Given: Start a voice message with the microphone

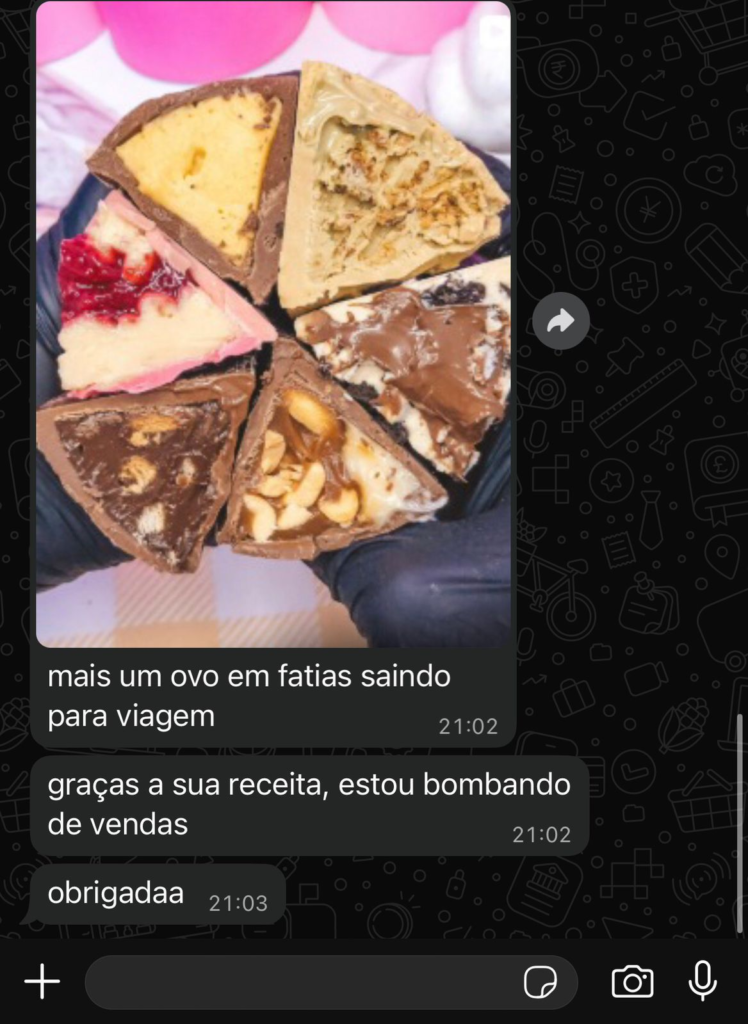Looking at the screenshot, I should (x=703, y=981).
